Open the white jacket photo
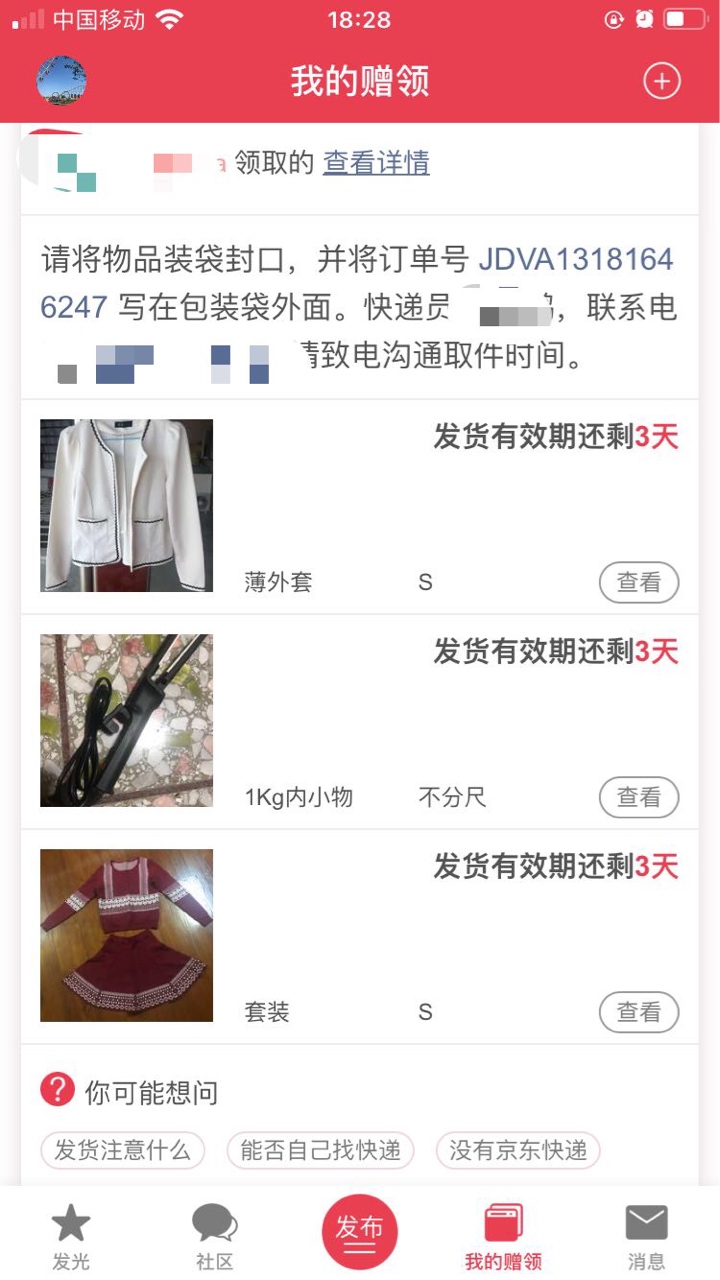Screen dimensions: 720x1280 (127, 505)
